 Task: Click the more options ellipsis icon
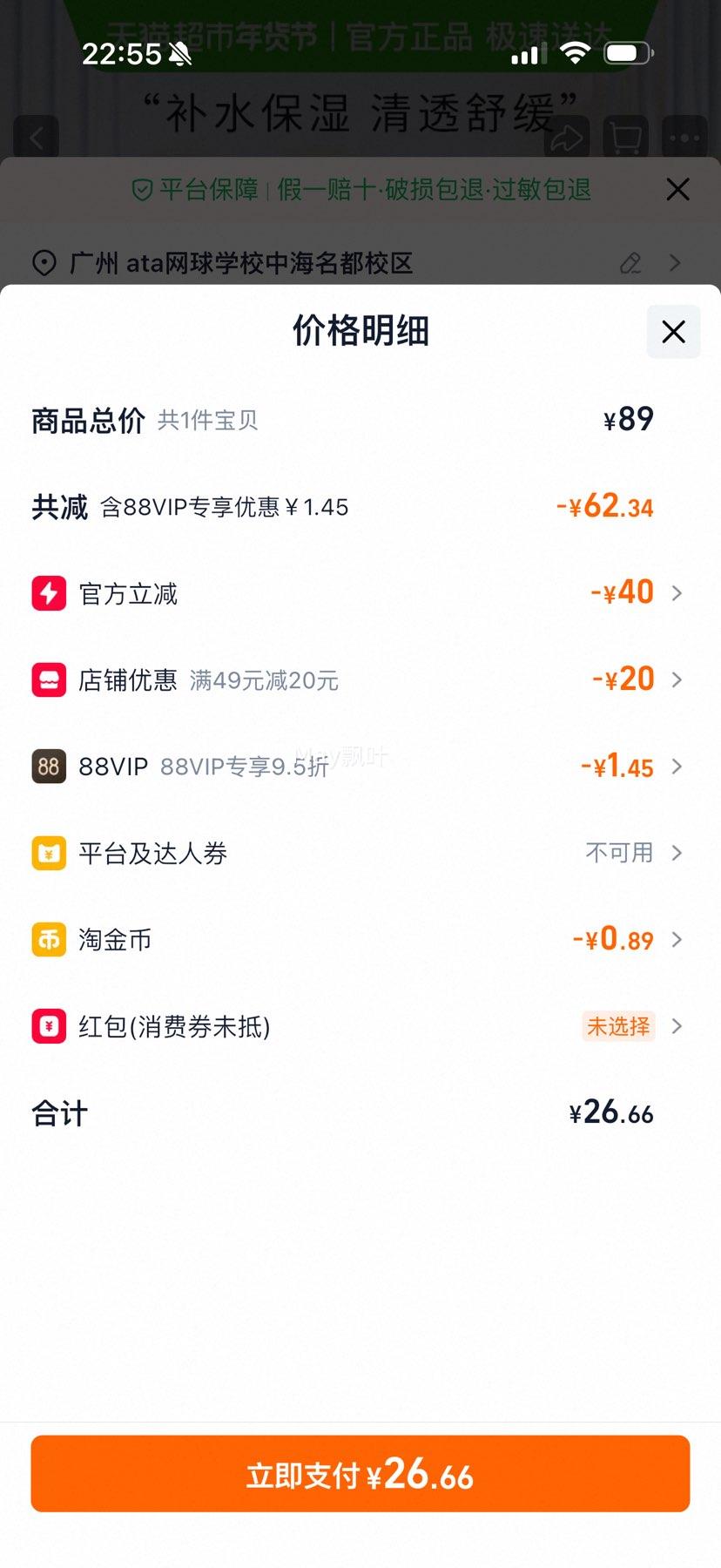684,138
